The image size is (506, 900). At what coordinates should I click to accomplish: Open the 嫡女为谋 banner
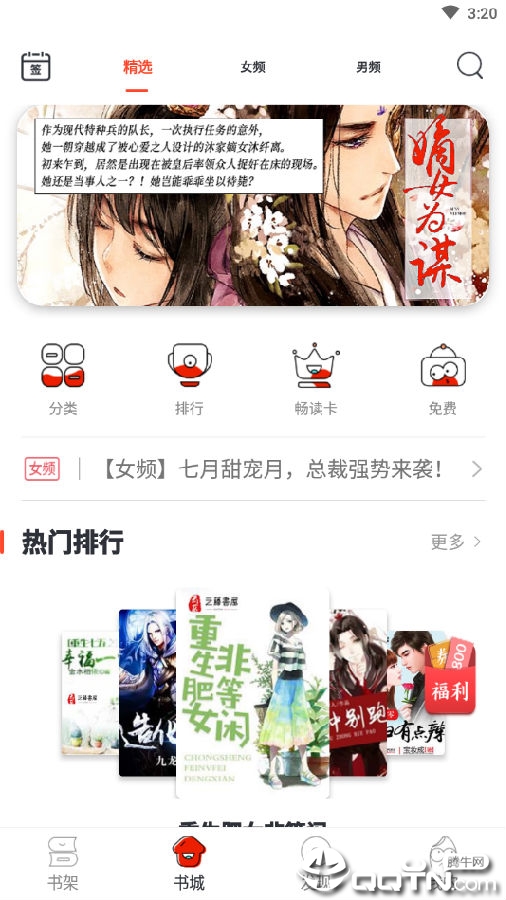[x=253, y=205]
